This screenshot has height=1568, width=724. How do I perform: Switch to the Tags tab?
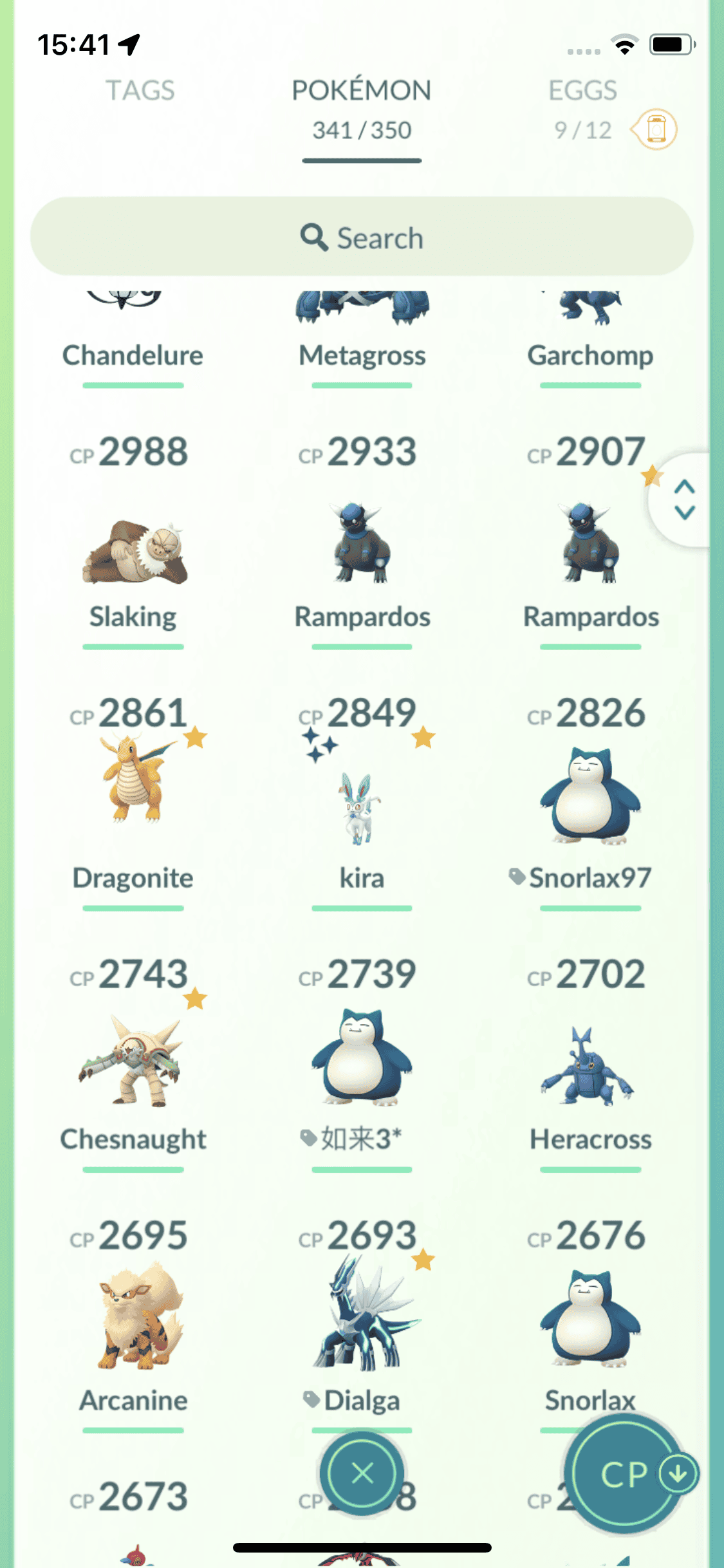click(x=140, y=91)
